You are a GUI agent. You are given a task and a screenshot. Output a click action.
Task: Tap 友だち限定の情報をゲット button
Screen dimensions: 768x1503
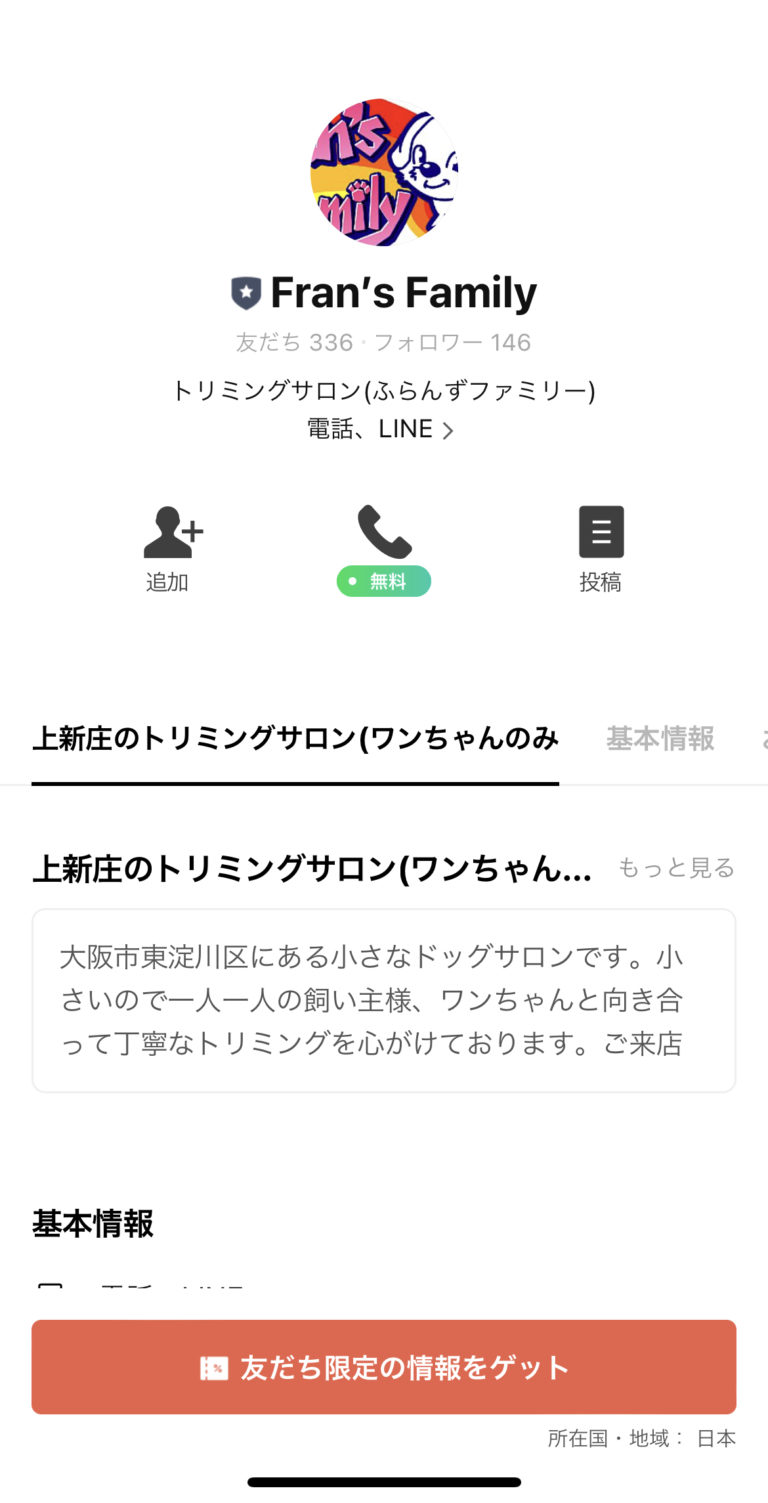pos(384,1367)
